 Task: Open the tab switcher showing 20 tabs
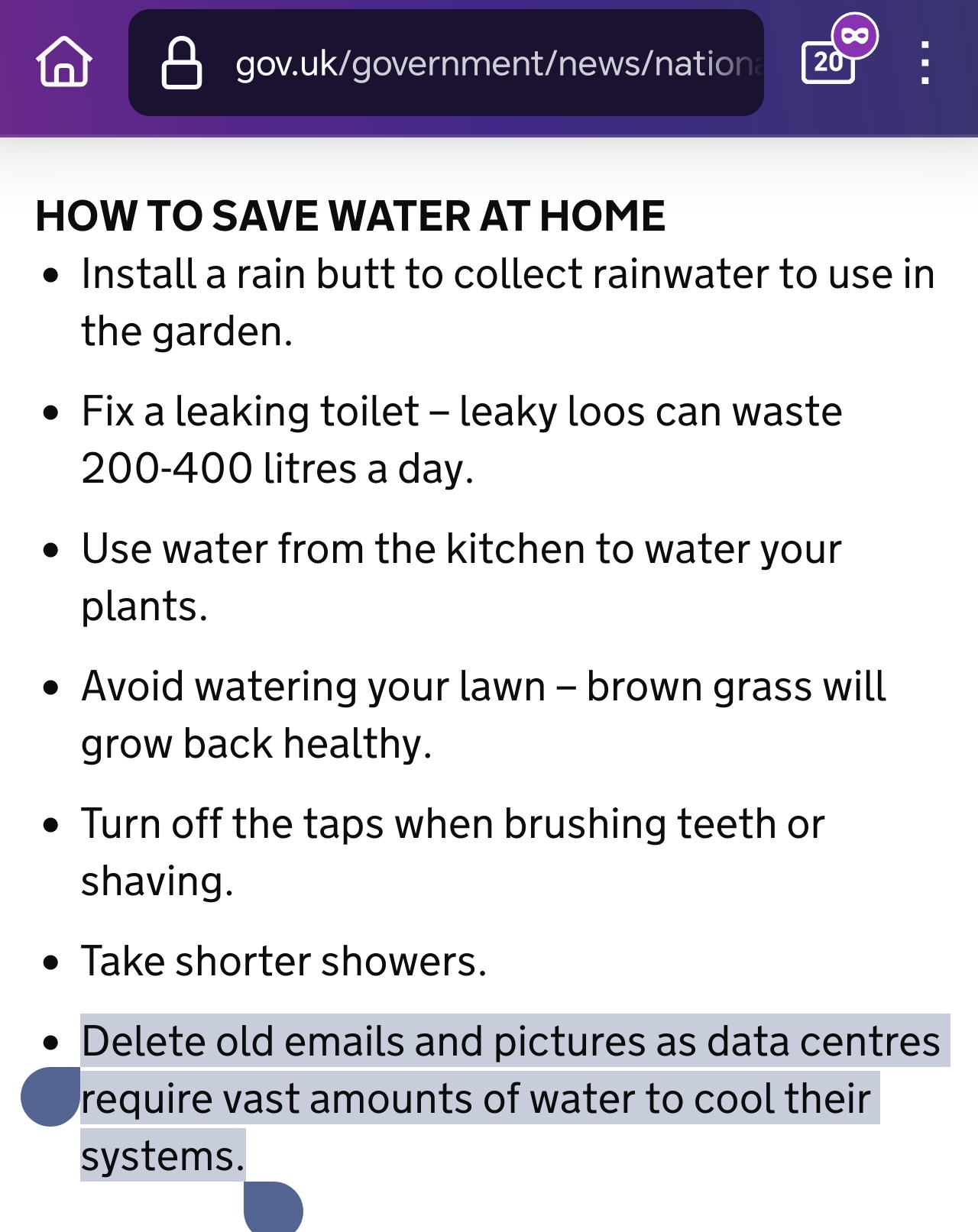pyautogui.click(x=828, y=61)
